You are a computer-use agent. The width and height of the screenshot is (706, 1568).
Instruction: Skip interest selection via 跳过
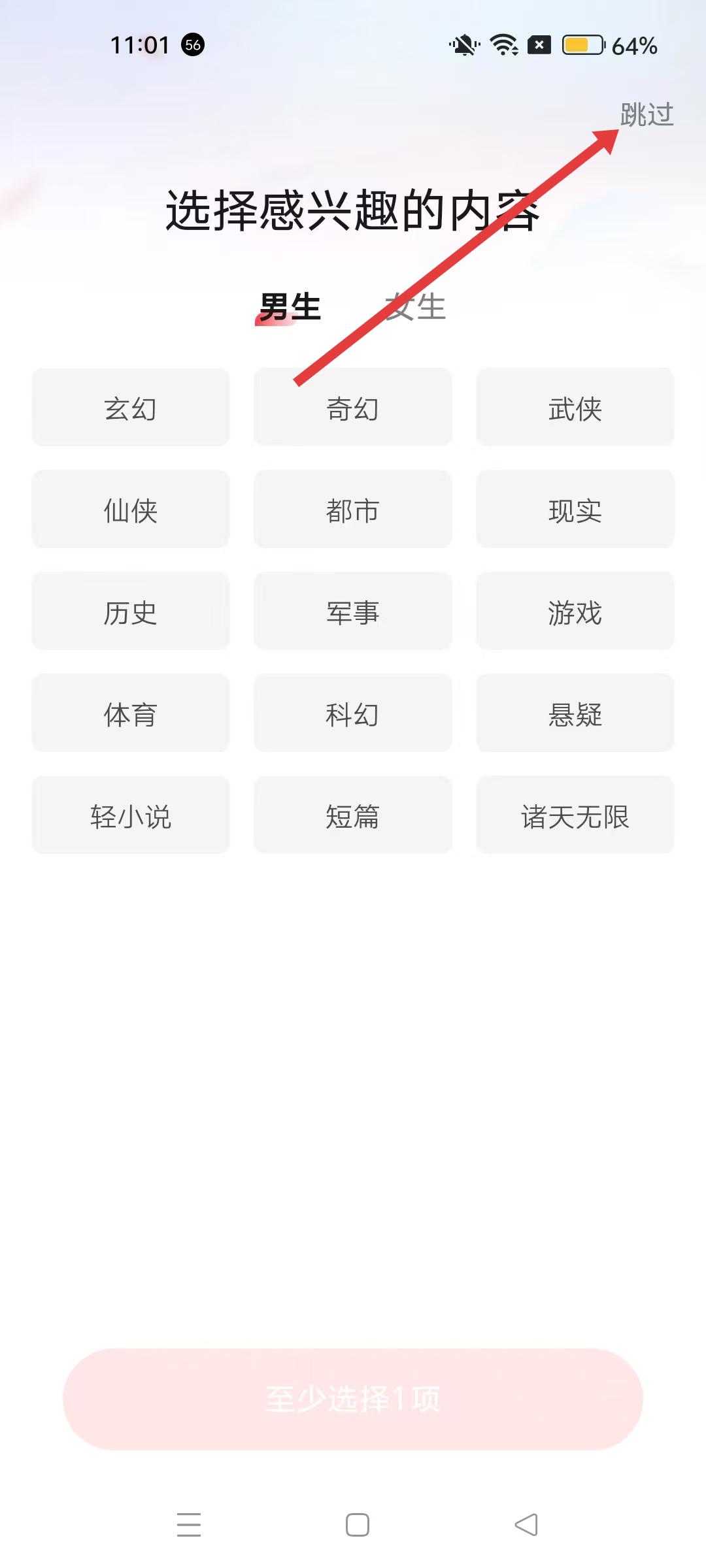click(647, 115)
